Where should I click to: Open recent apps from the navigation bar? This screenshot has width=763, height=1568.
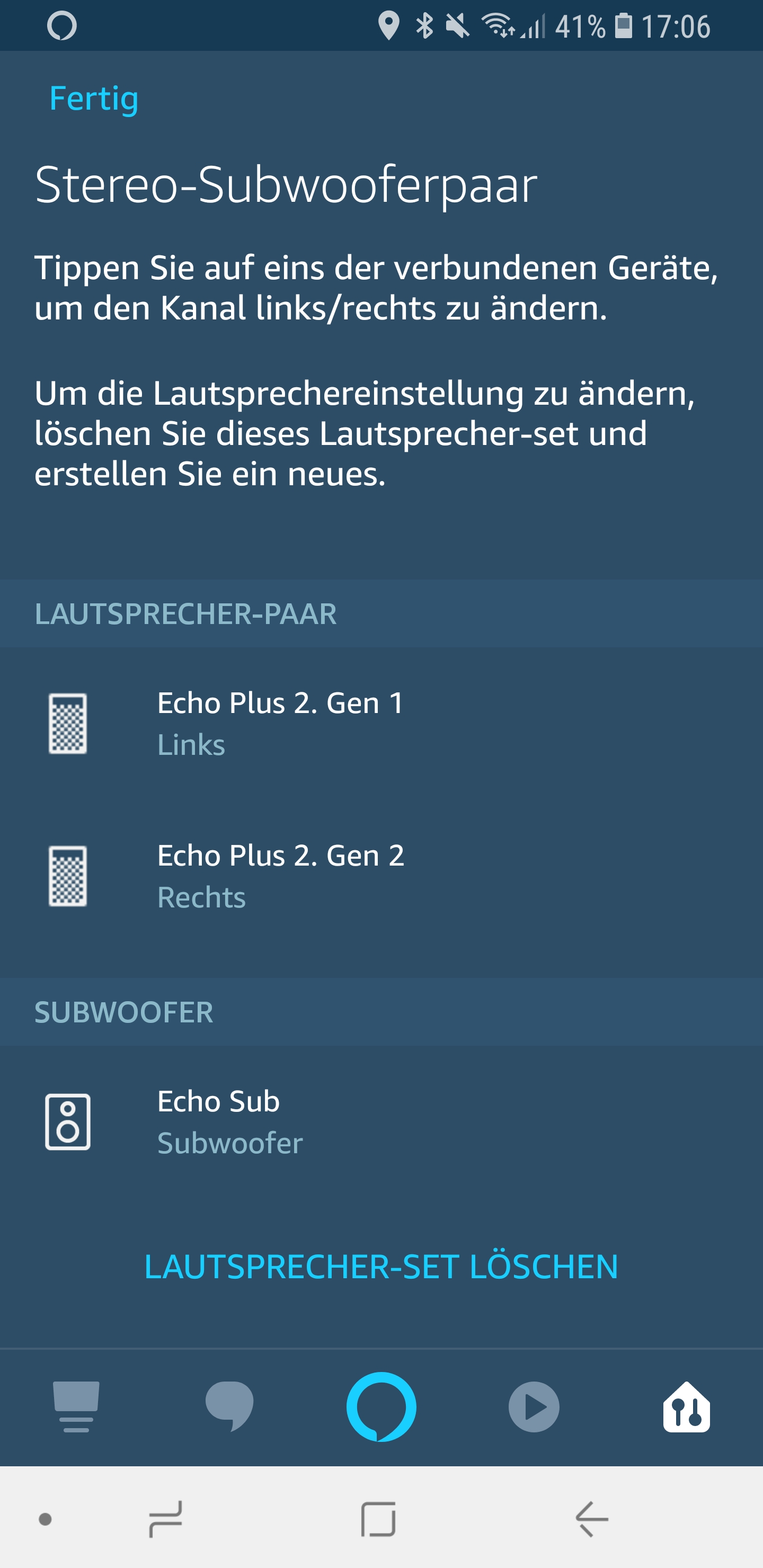(166, 1519)
